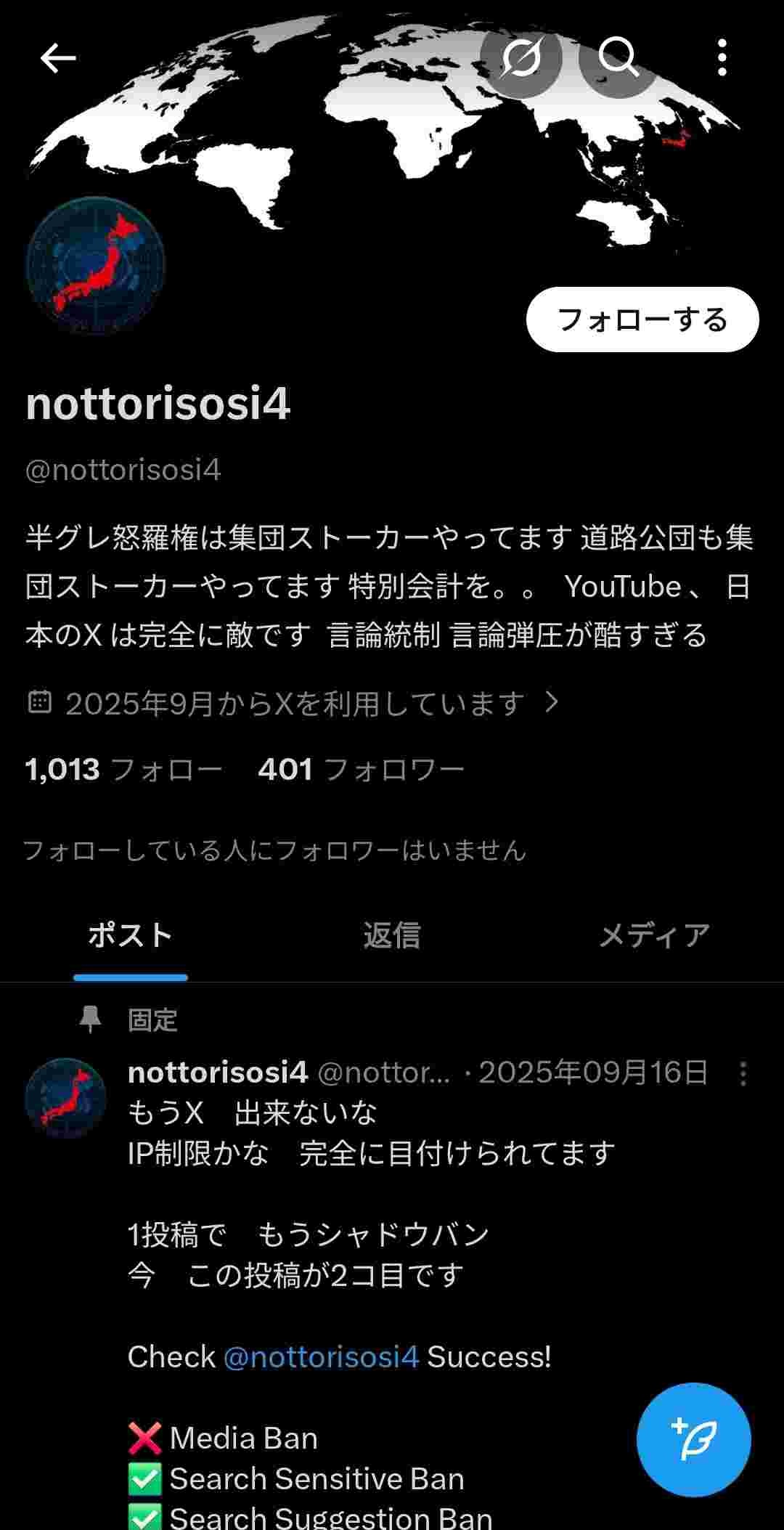
Task: View the 1,013 フォロー list
Action: 123,769
